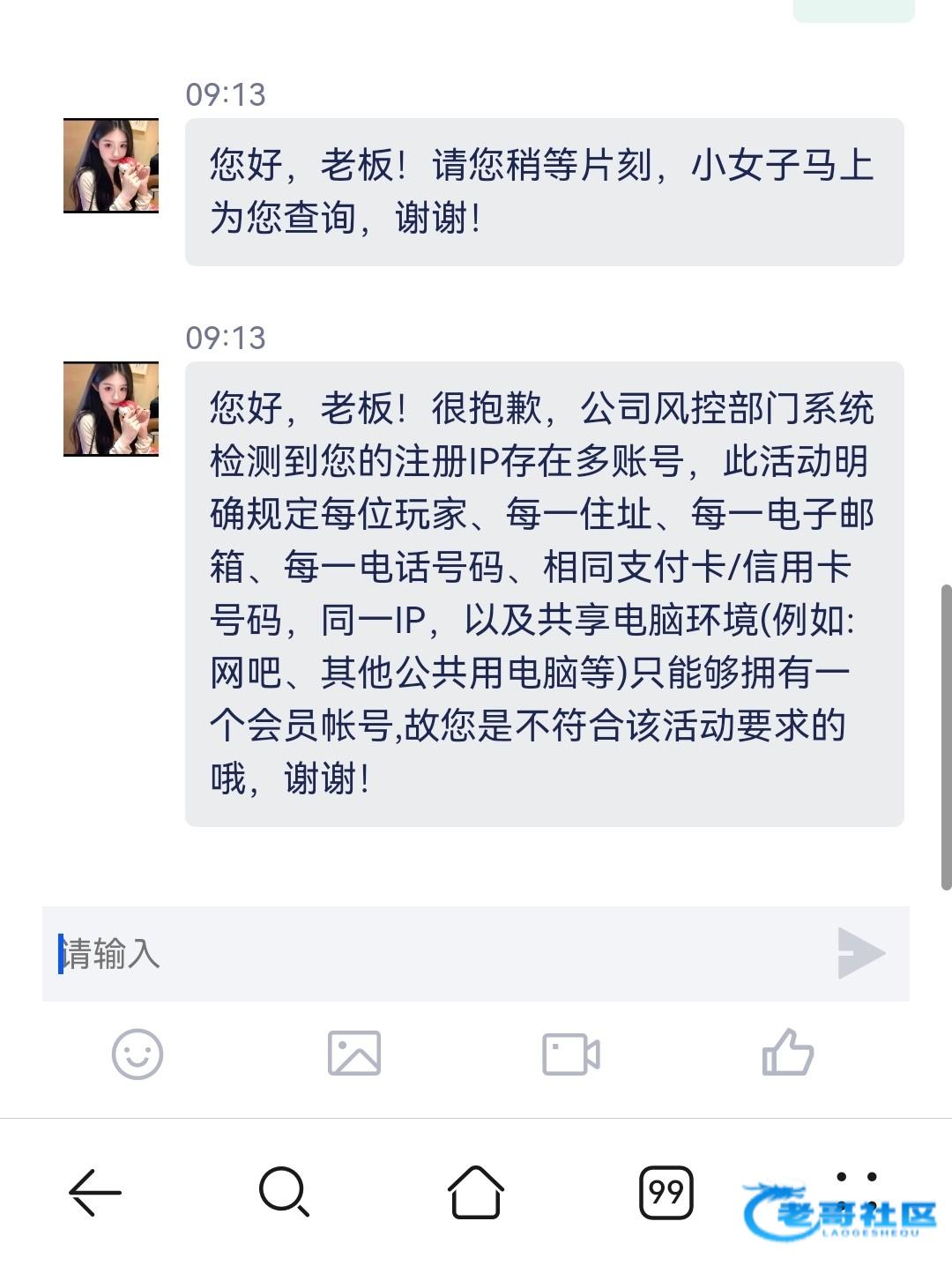Viewport: 952px width, 1266px height.
Task: Give the agent a thumbs up
Action: coord(787,1054)
